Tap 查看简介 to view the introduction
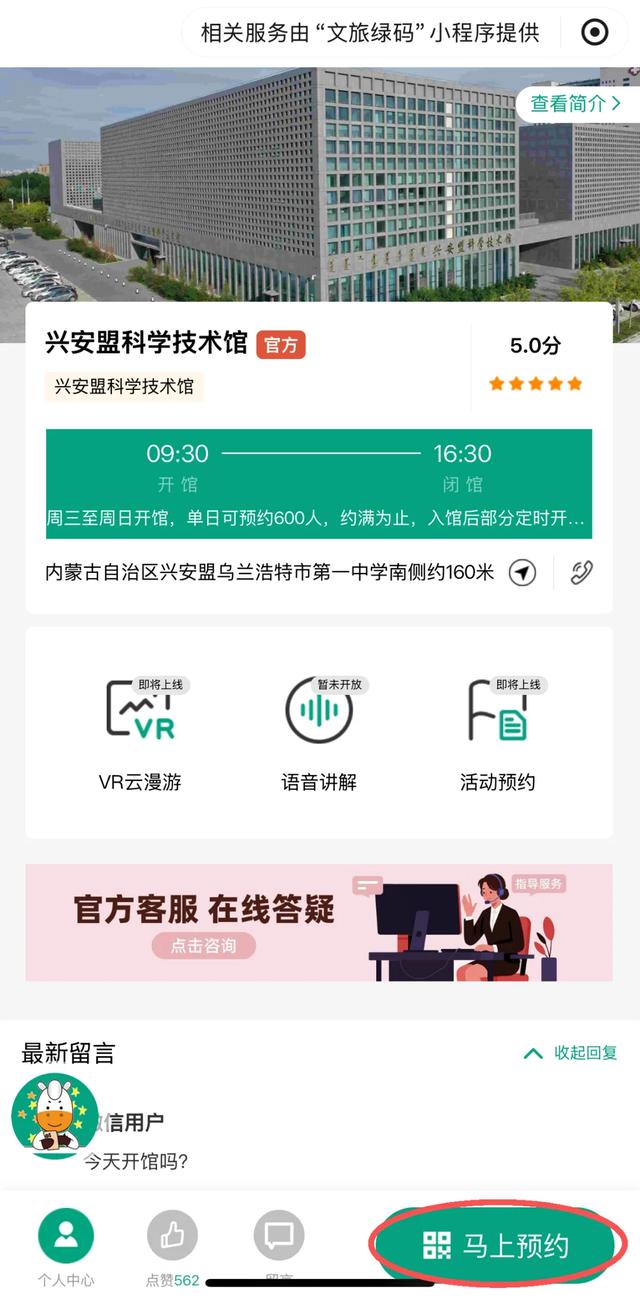The image size is (640, 1298). 576,103
